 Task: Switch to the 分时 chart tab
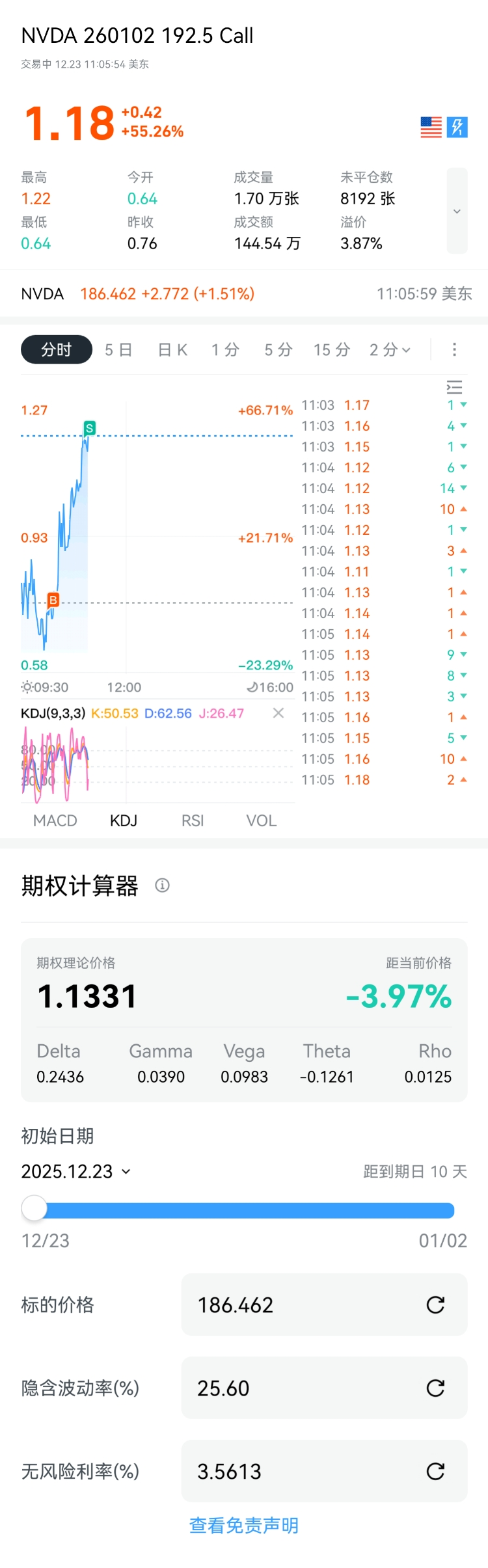click(57, 349)
